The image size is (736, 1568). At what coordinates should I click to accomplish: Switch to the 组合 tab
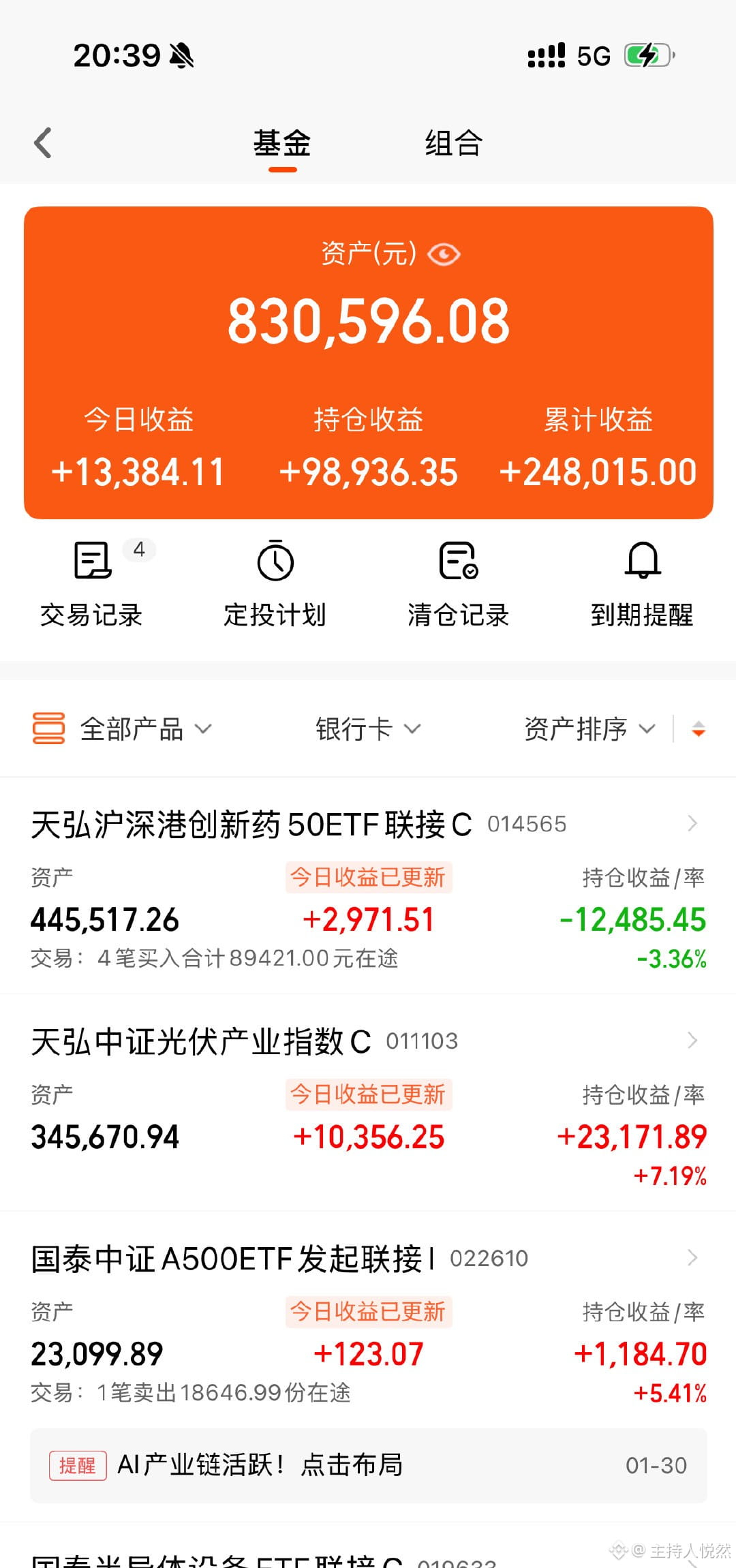pos(453,144)
